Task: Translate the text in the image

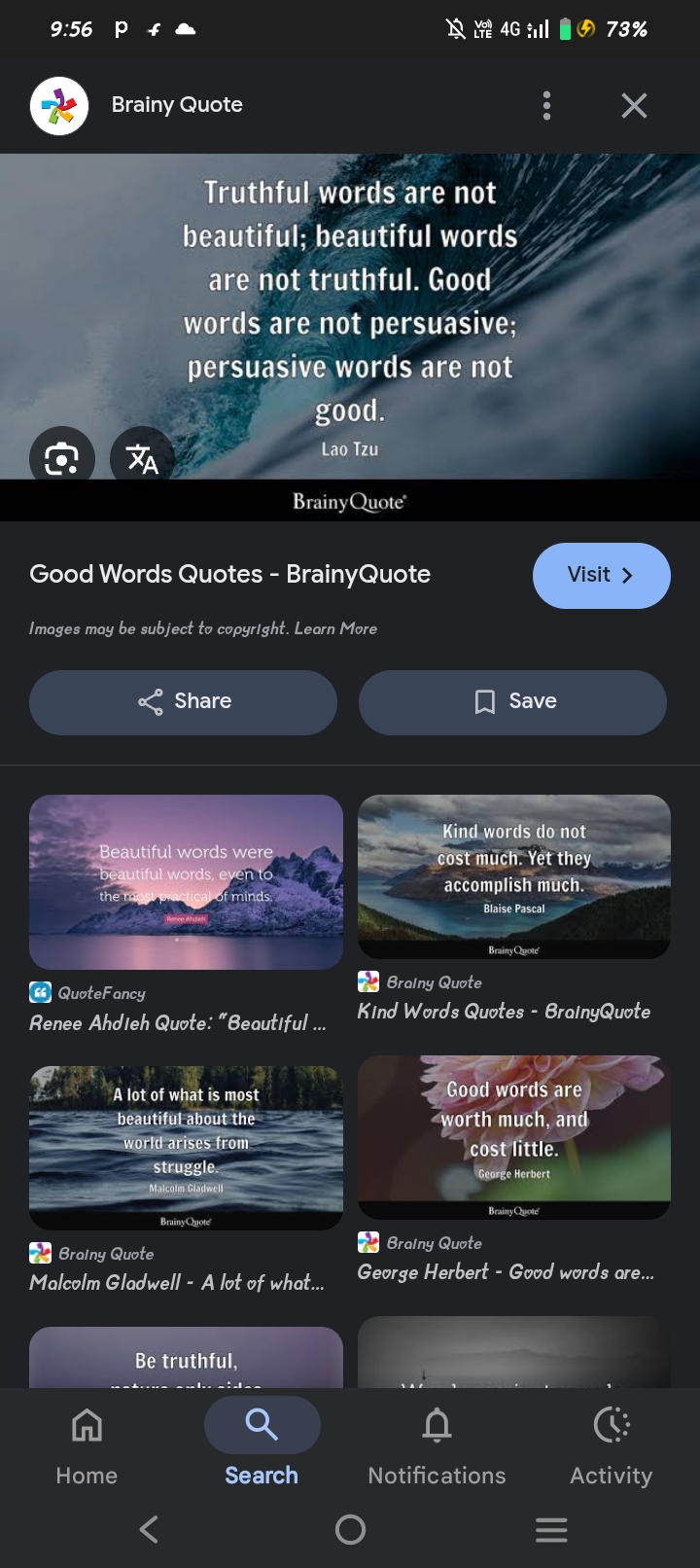Action: pos(142,458)
